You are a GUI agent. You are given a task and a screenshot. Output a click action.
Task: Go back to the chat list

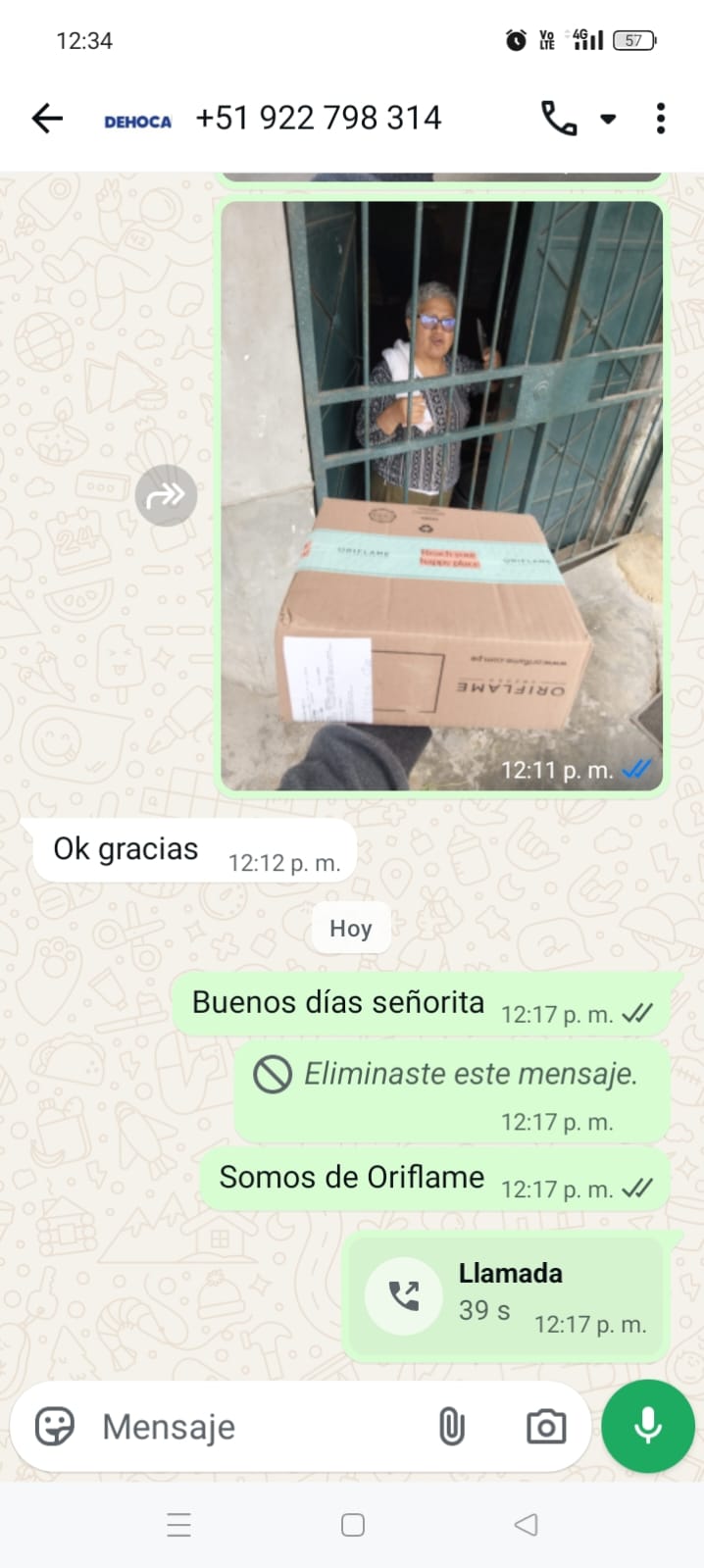point(46,119)
